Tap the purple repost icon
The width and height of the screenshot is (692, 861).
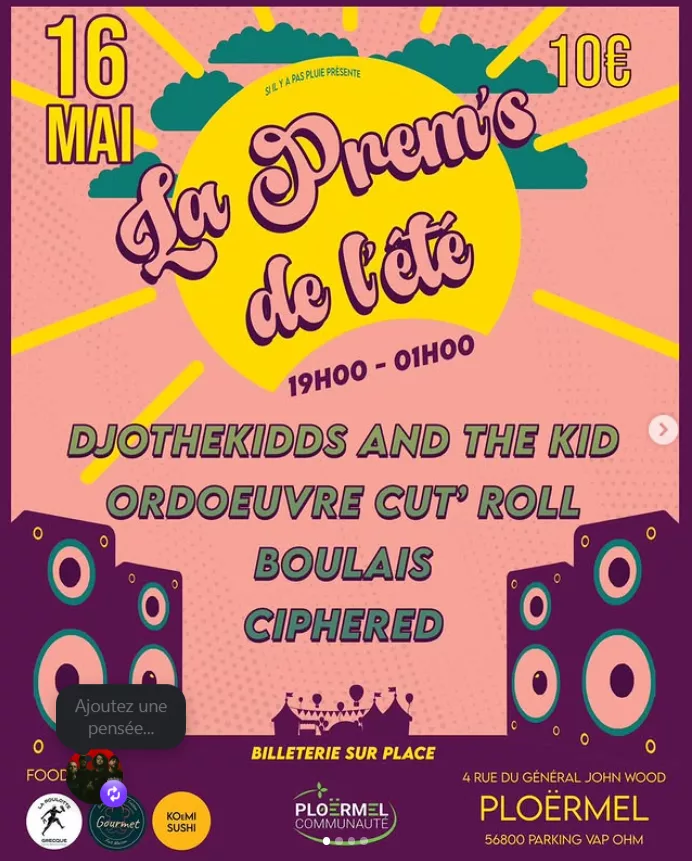[x=113, y=794]
